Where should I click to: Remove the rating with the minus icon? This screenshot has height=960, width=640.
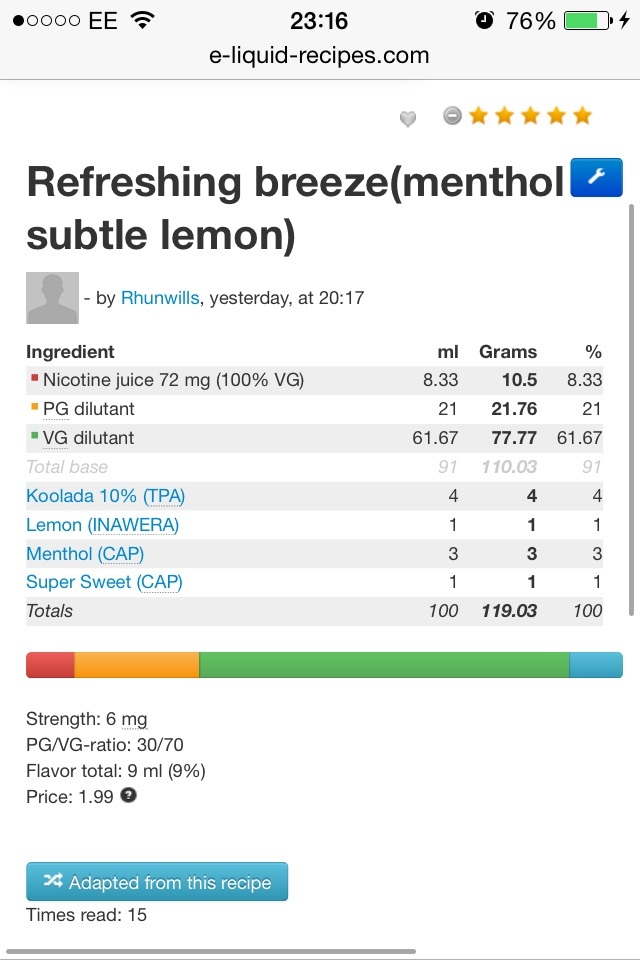(x=452, y=116)
